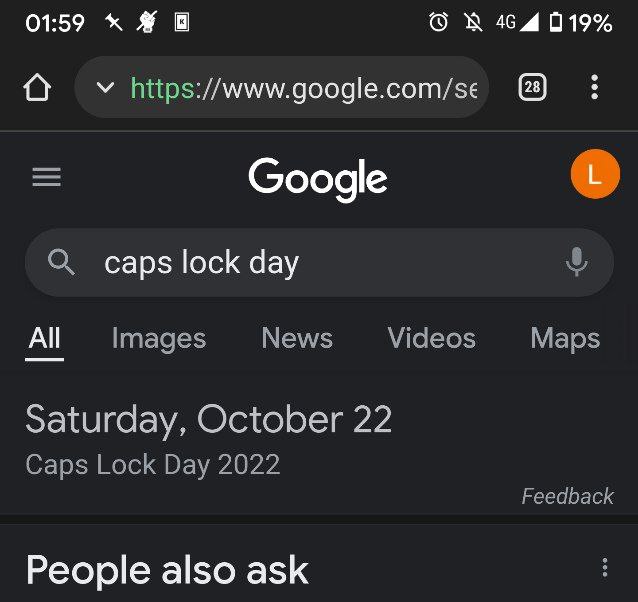
Task: Switch to the News tab
Action: coord(297,338)
